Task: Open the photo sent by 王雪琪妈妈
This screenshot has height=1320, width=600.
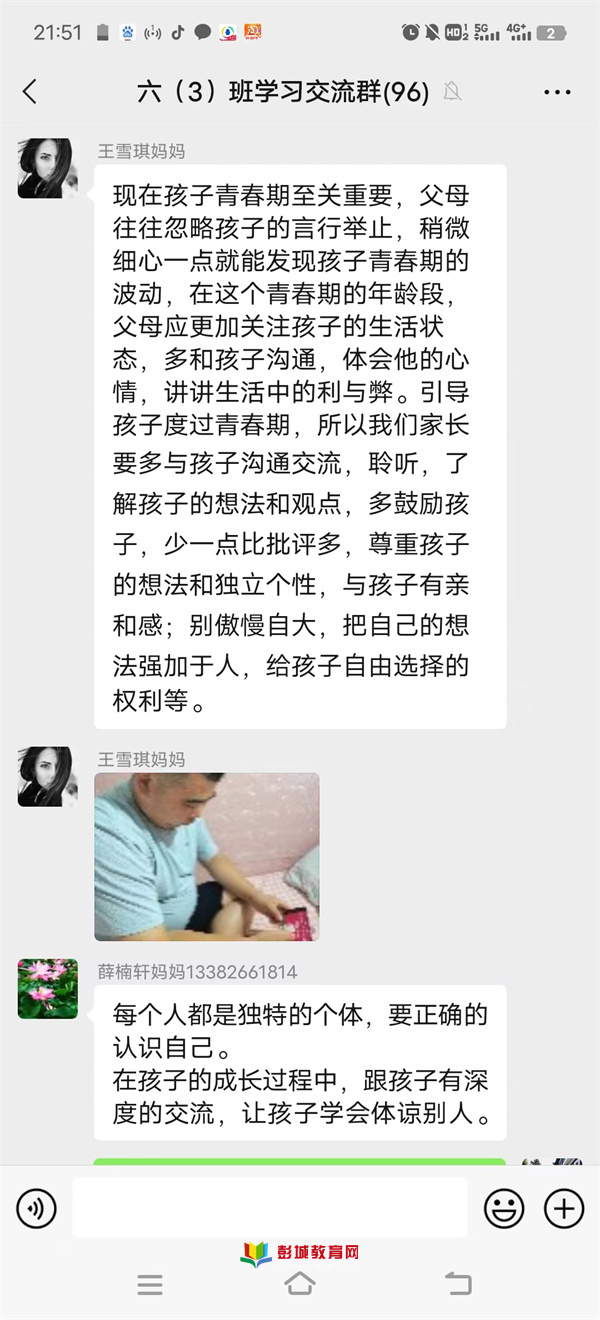Action: [207, 857]
